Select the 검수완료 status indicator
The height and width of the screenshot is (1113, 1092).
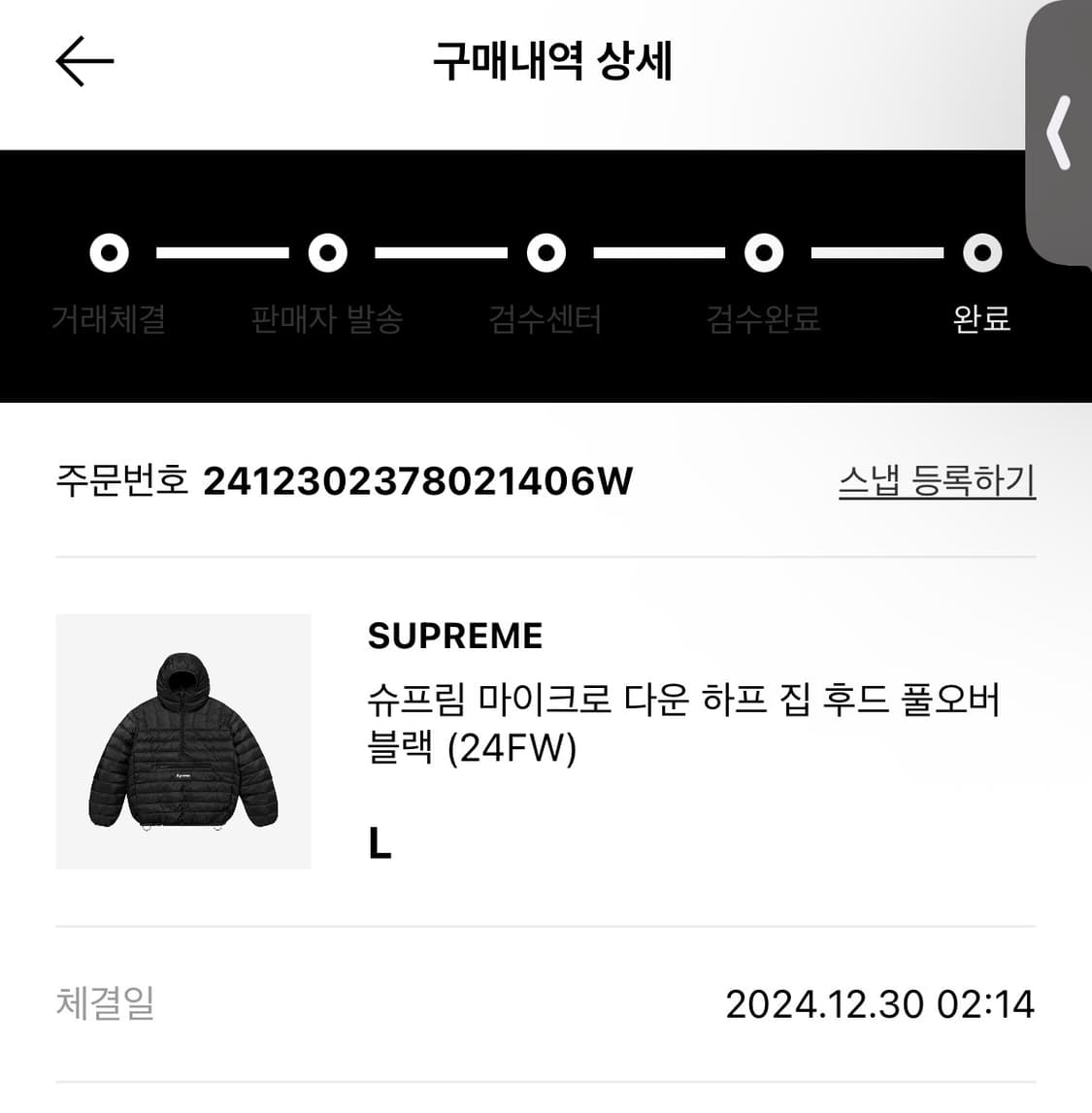point(764,252)
